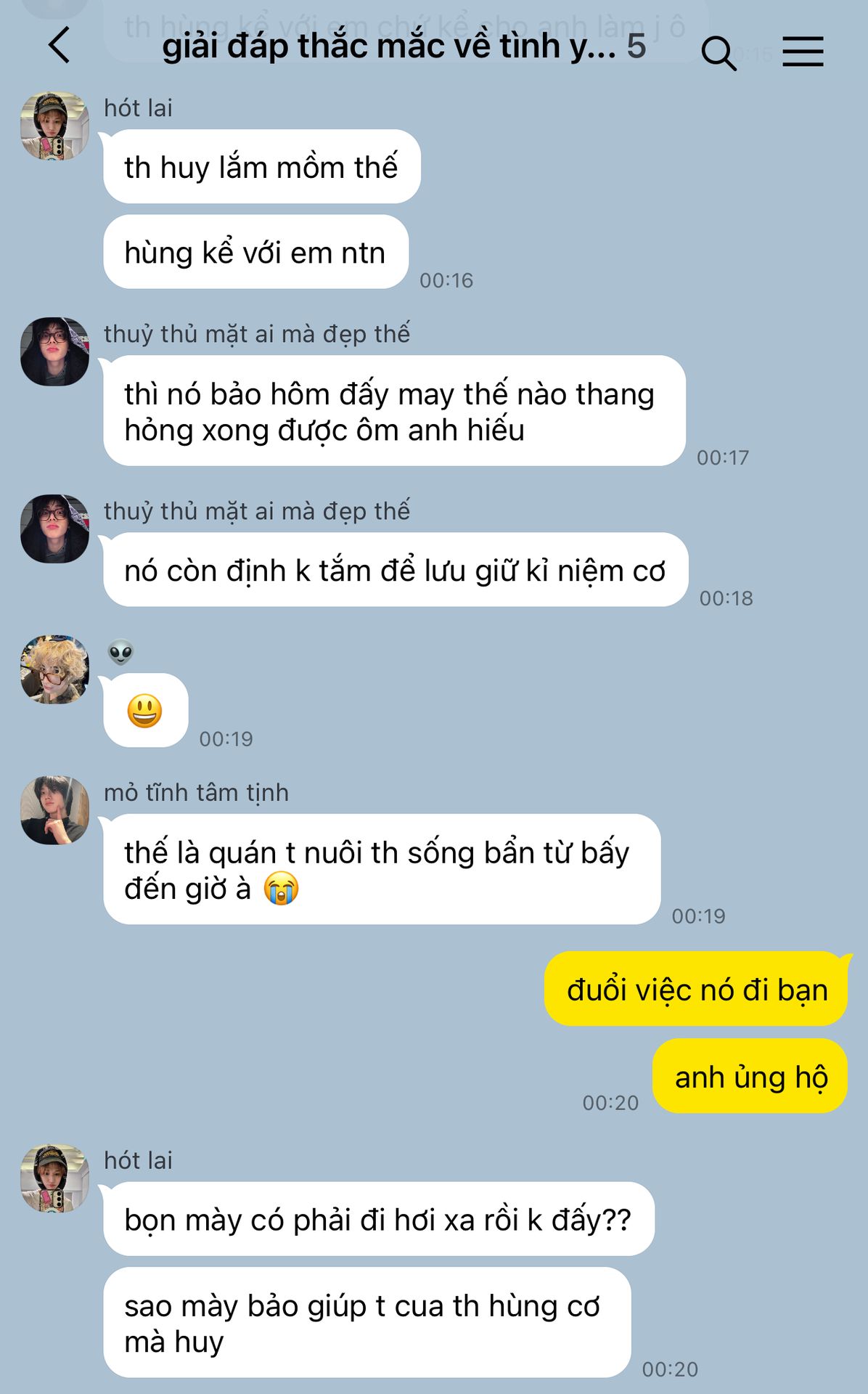Go back from the group chat
Viewport: 868px width, 1394px height.
click(x=60, y=46)
